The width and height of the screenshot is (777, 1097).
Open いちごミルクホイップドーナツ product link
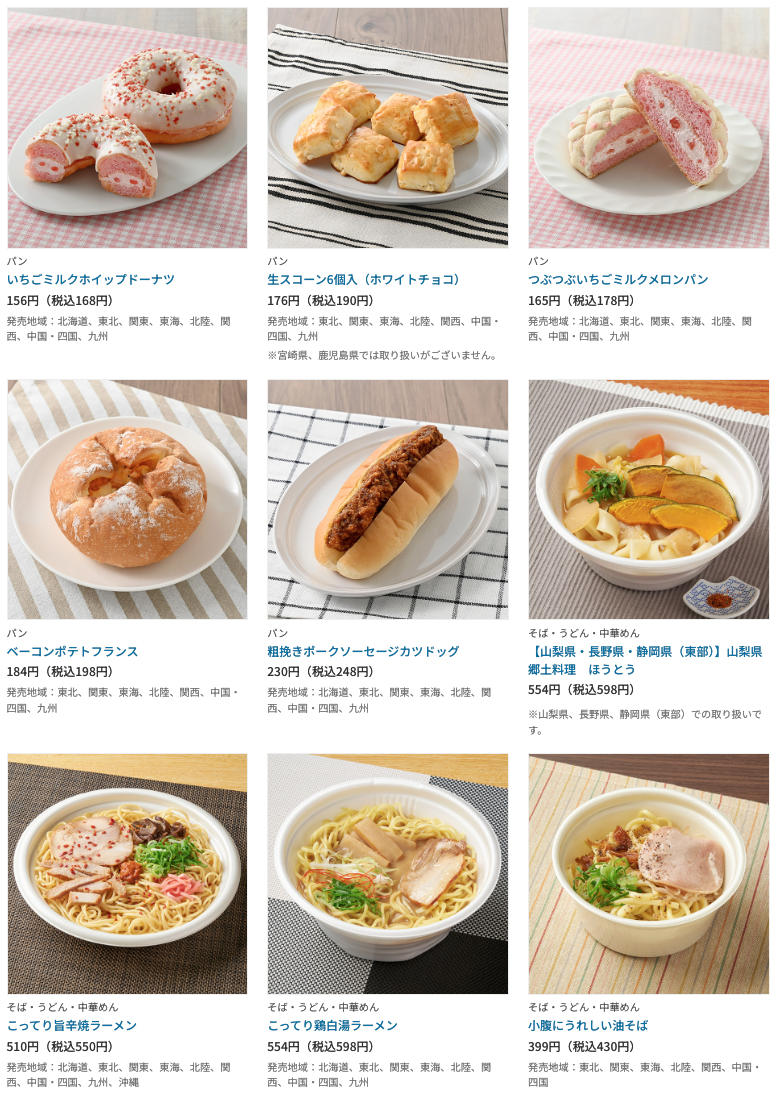click(x=91, y=279)
